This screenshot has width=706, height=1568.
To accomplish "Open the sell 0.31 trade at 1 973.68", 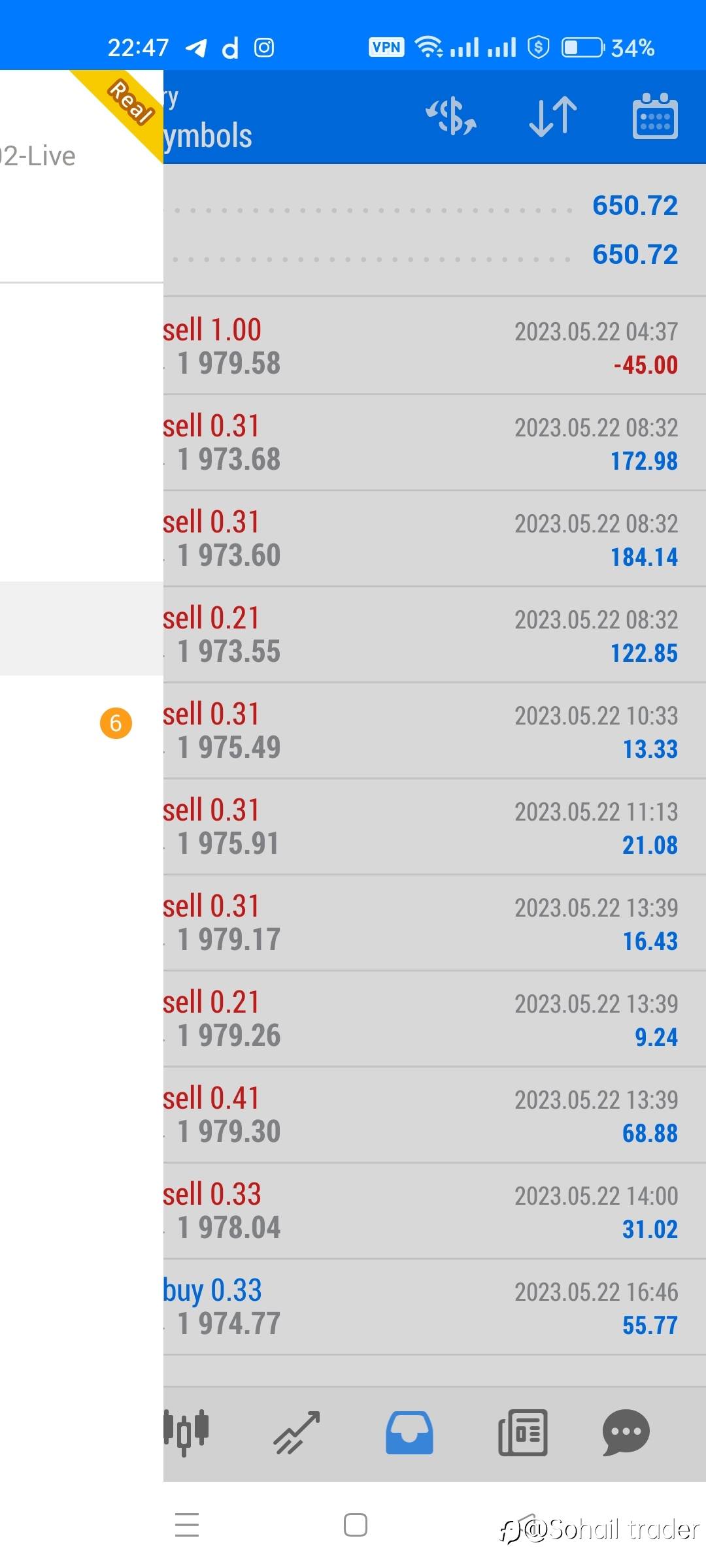I will (x=431, y=442).
